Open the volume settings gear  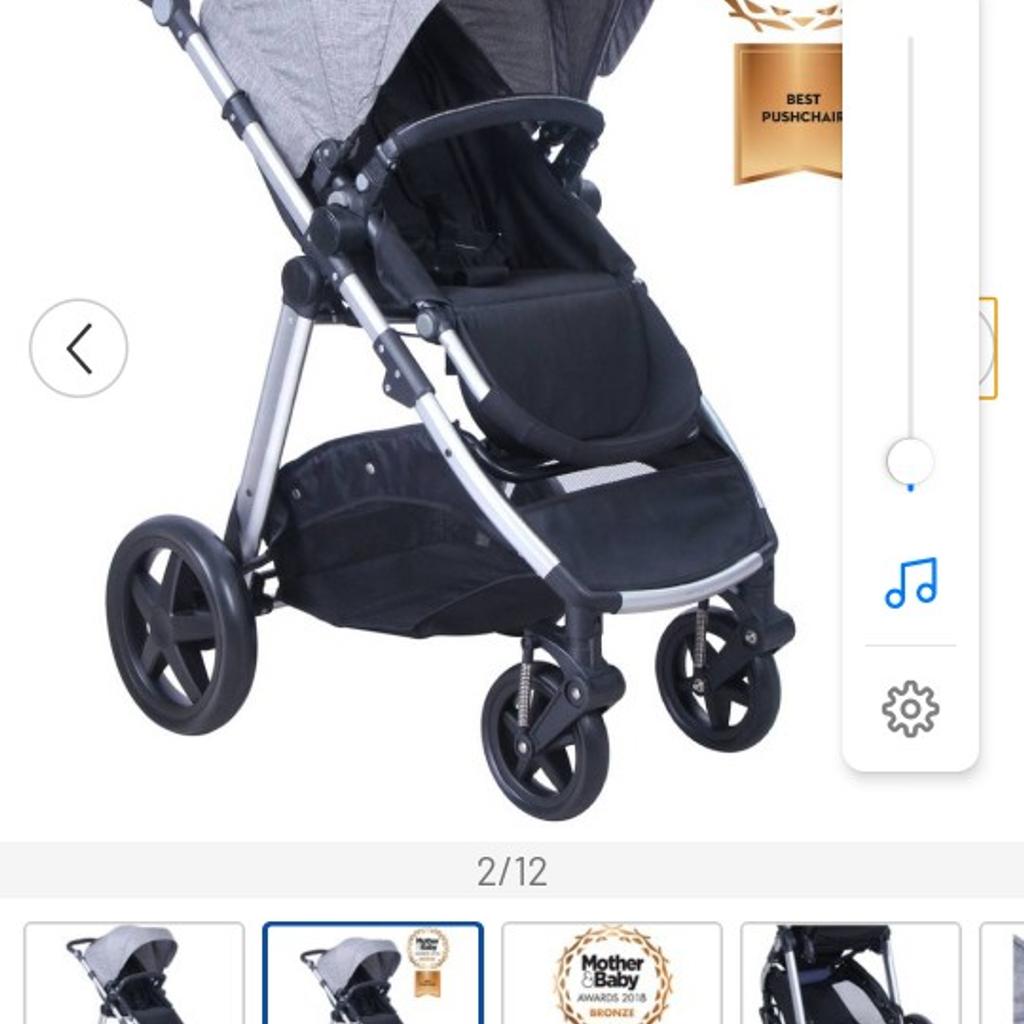[910, 708]
